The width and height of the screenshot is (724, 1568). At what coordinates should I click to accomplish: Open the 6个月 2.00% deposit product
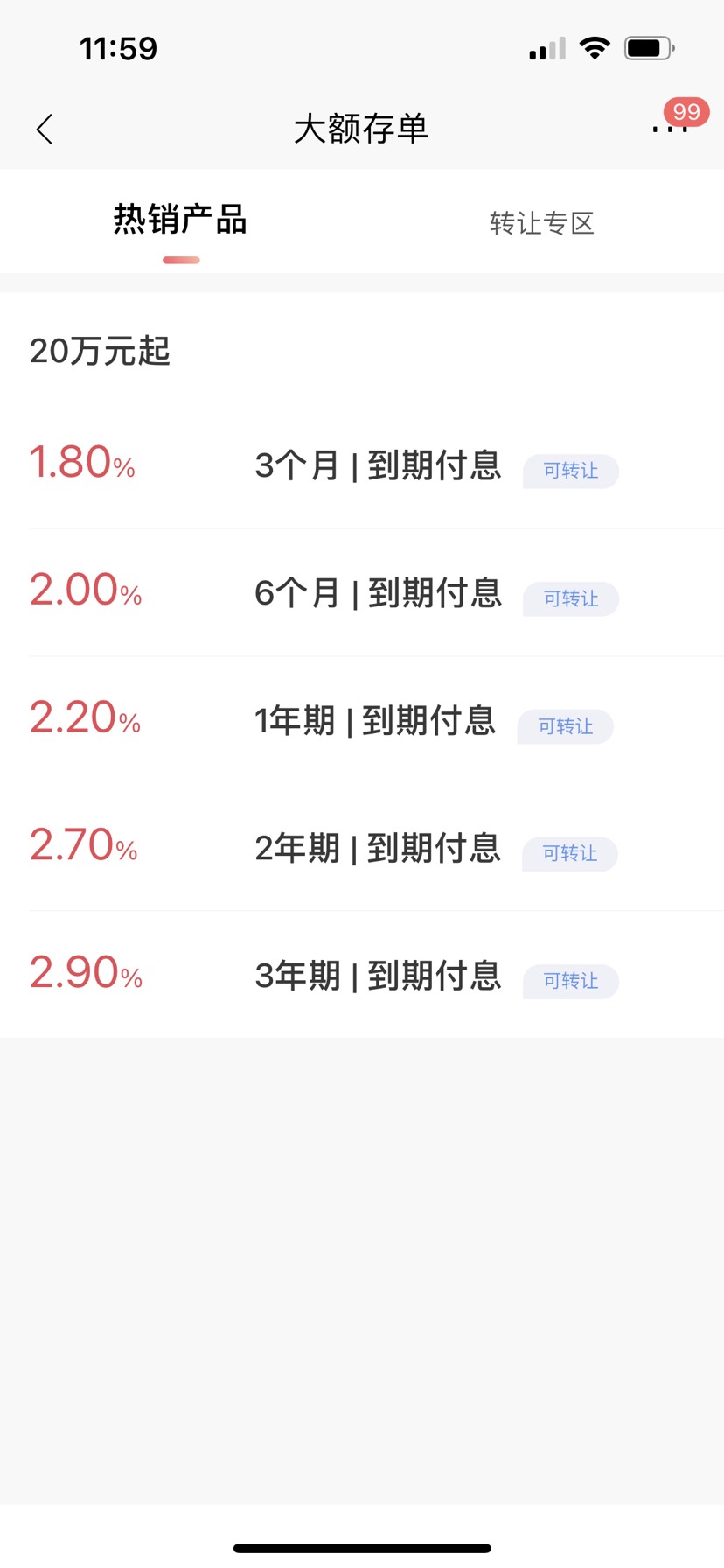pos(362,592)
